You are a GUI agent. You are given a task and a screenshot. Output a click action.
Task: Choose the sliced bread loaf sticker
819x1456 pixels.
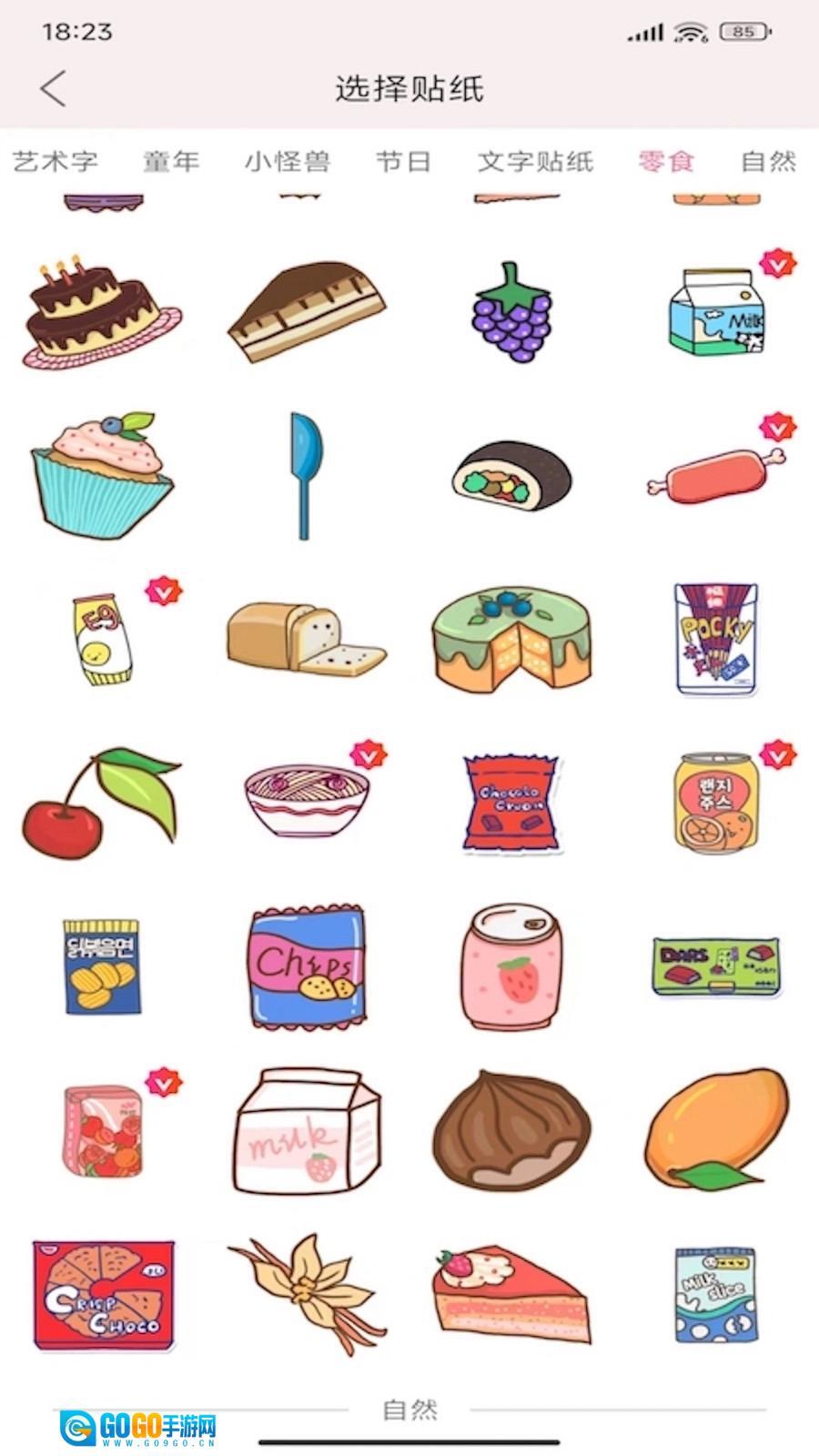pyautogui.click(x=304, y=639)
